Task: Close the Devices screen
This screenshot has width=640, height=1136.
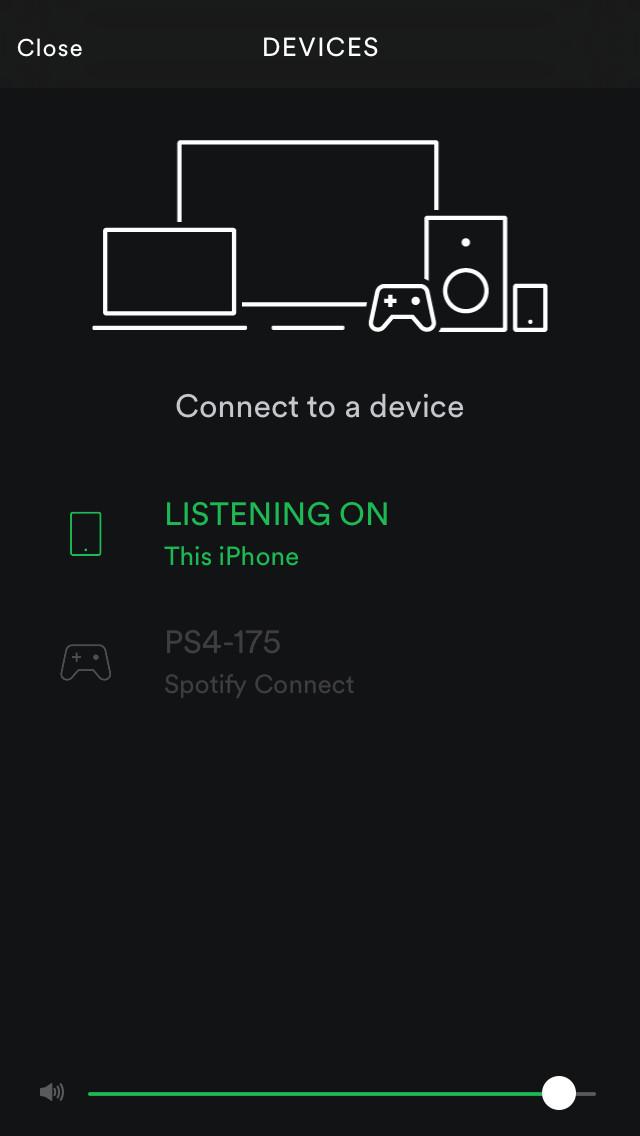Action: (x=50, y=48)
